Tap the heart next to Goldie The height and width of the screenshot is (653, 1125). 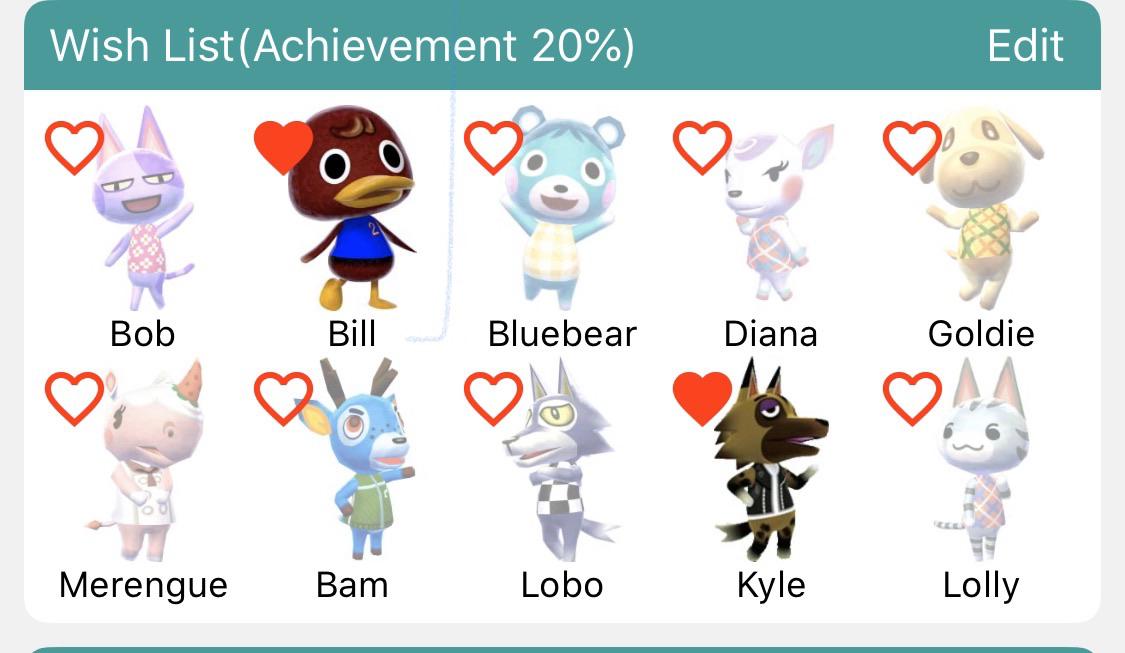click(x=912, y=147)
